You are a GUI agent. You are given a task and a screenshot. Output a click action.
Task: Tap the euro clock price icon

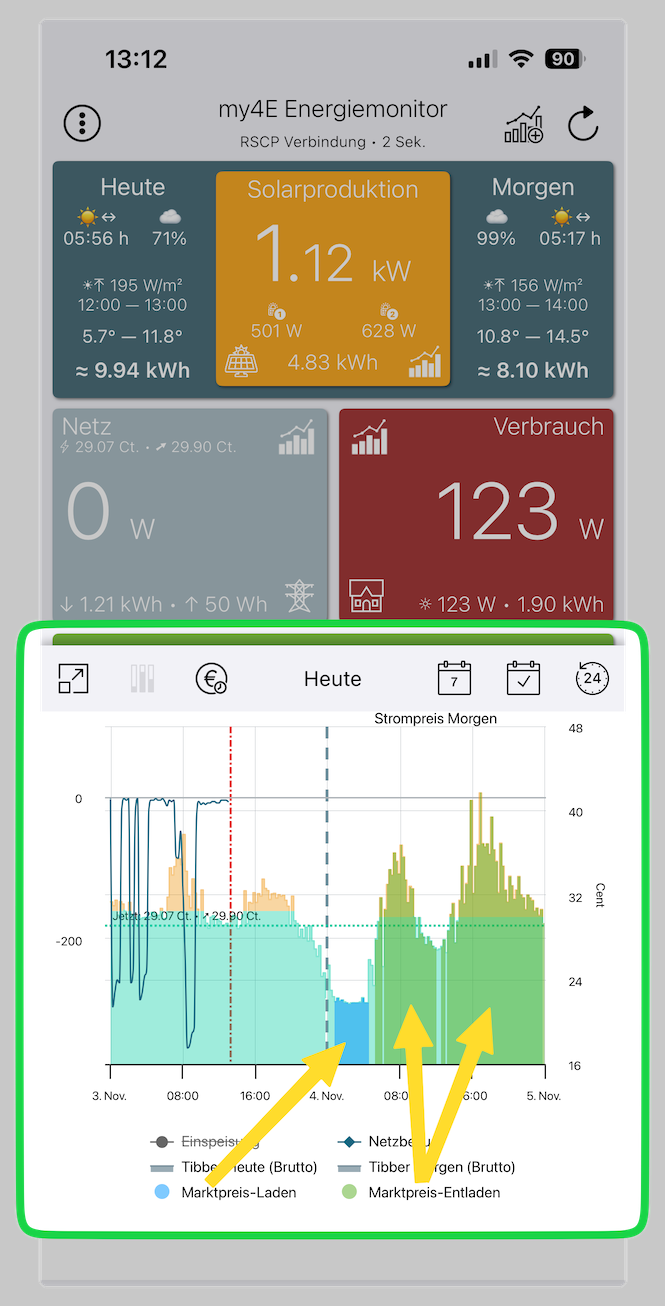coord(211,678)
